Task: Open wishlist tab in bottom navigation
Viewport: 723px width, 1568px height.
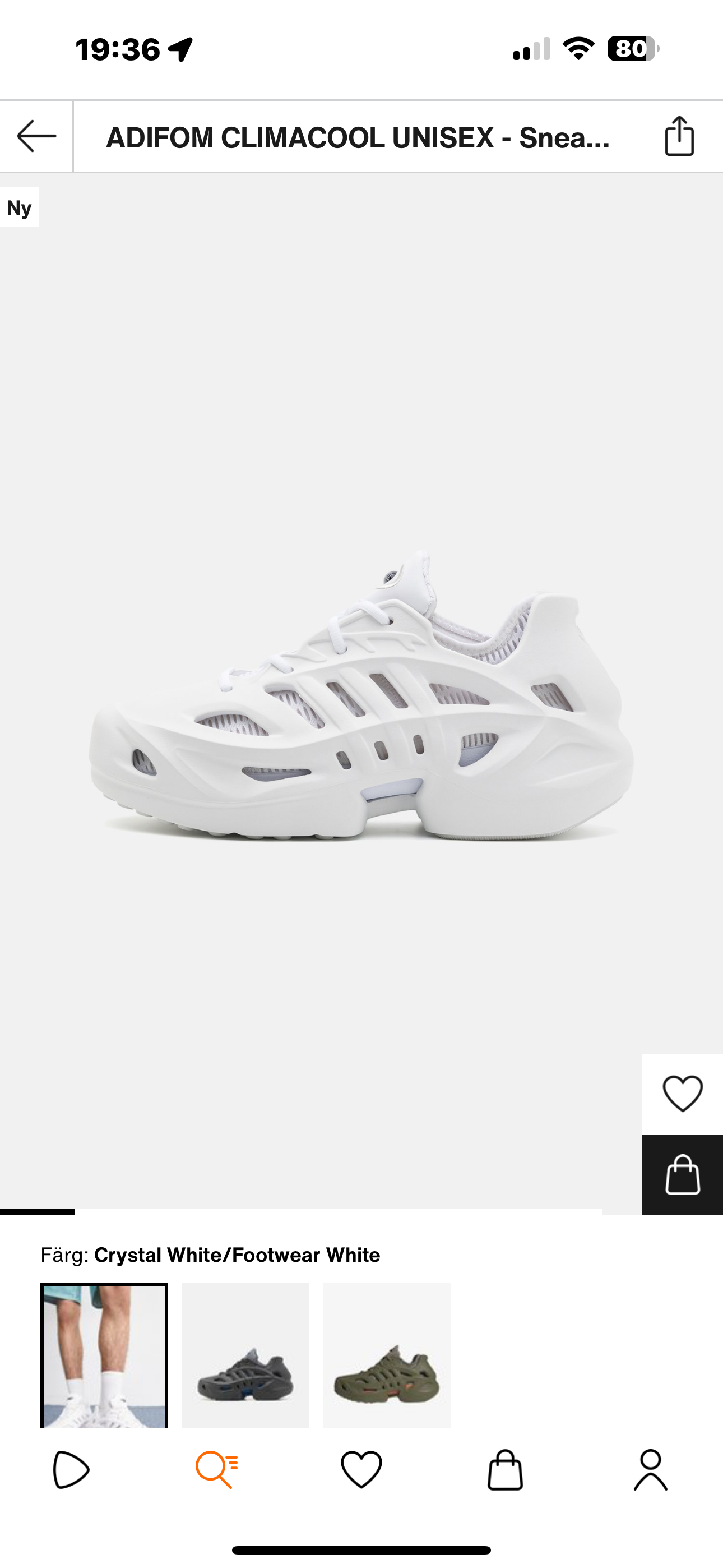Action: pos(361,1470)
